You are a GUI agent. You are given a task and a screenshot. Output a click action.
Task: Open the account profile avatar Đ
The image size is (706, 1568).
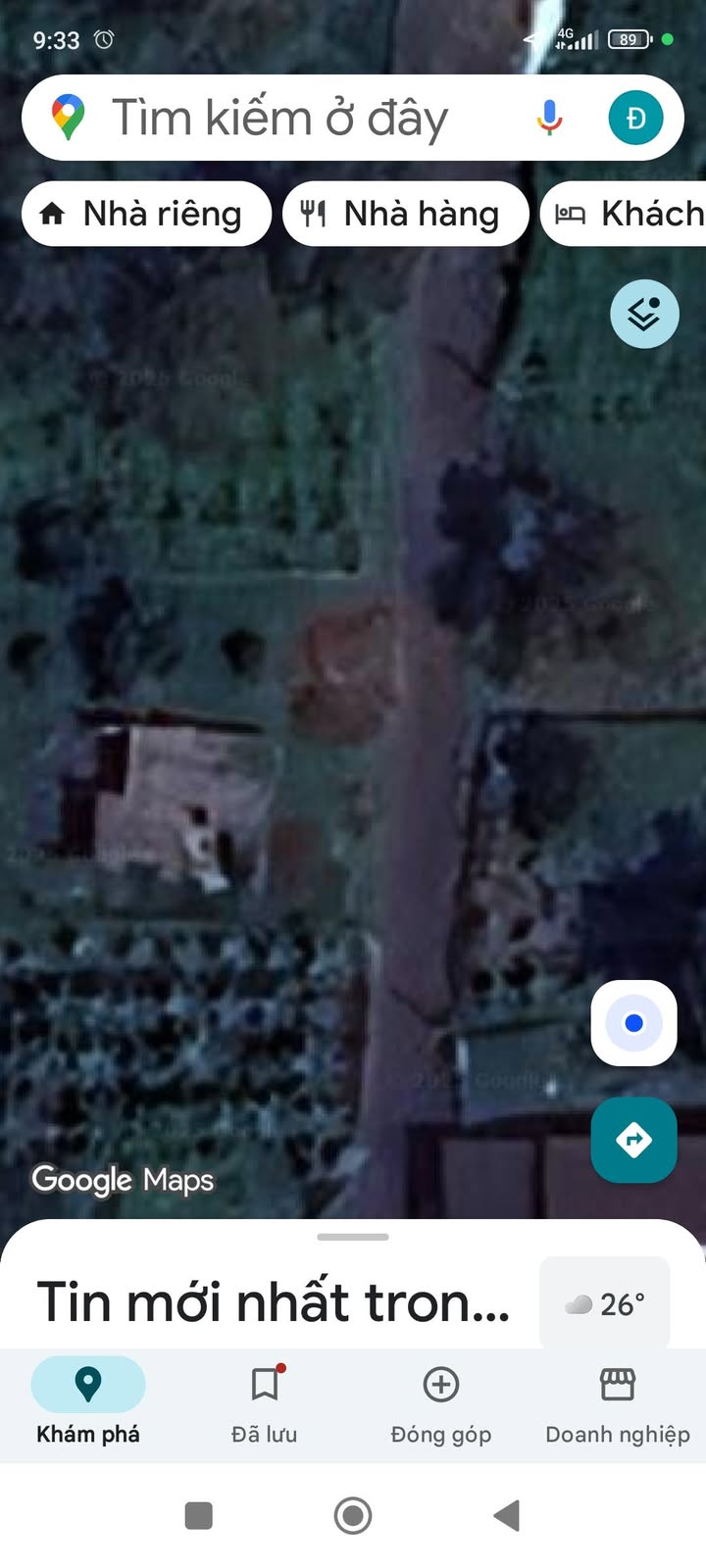pyautogui.click(x=635, y=118)
